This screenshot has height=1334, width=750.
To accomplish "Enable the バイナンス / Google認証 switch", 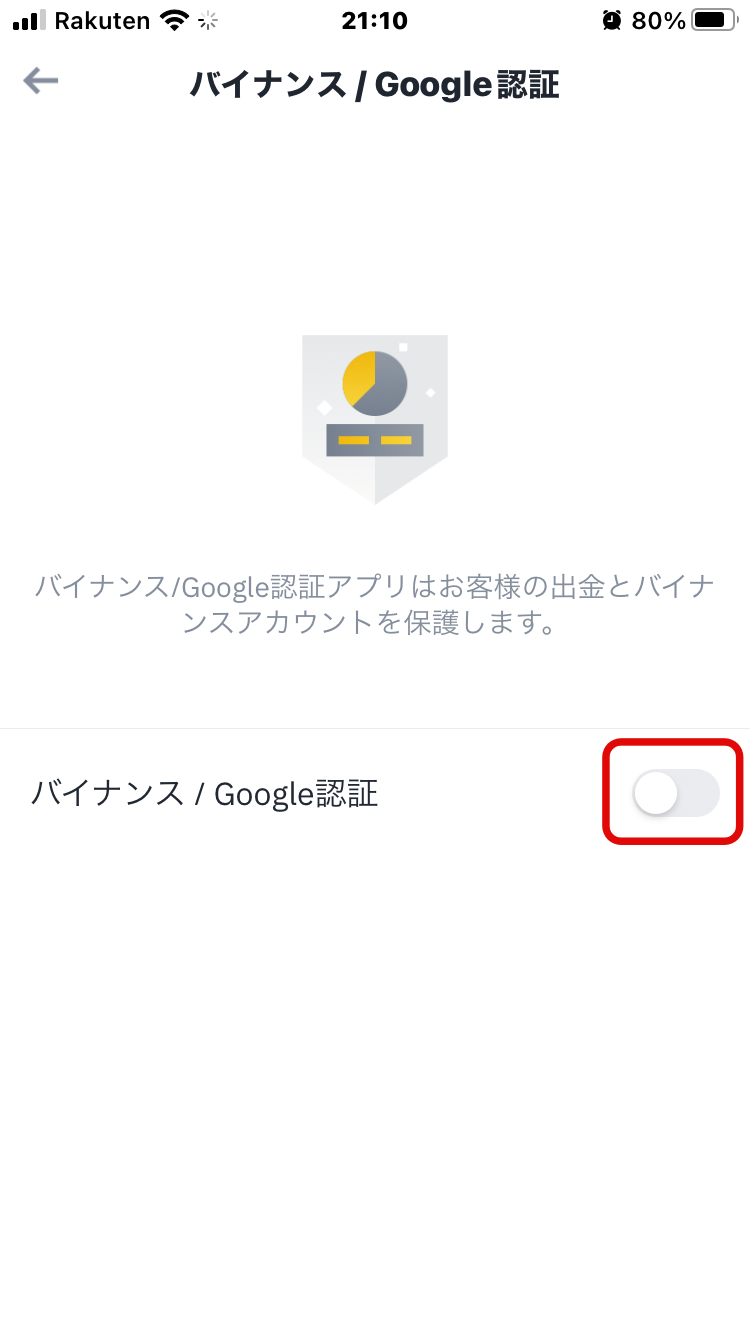I will click(676, 793).
